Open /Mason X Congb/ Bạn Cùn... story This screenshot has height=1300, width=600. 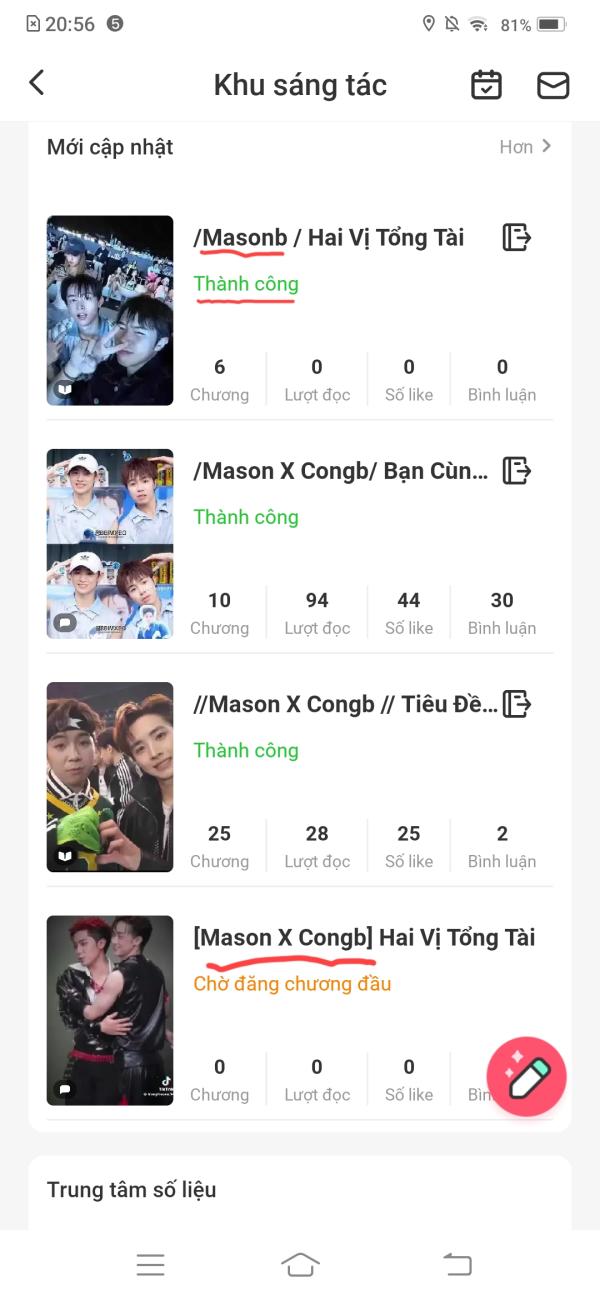[x=340, y=471]
